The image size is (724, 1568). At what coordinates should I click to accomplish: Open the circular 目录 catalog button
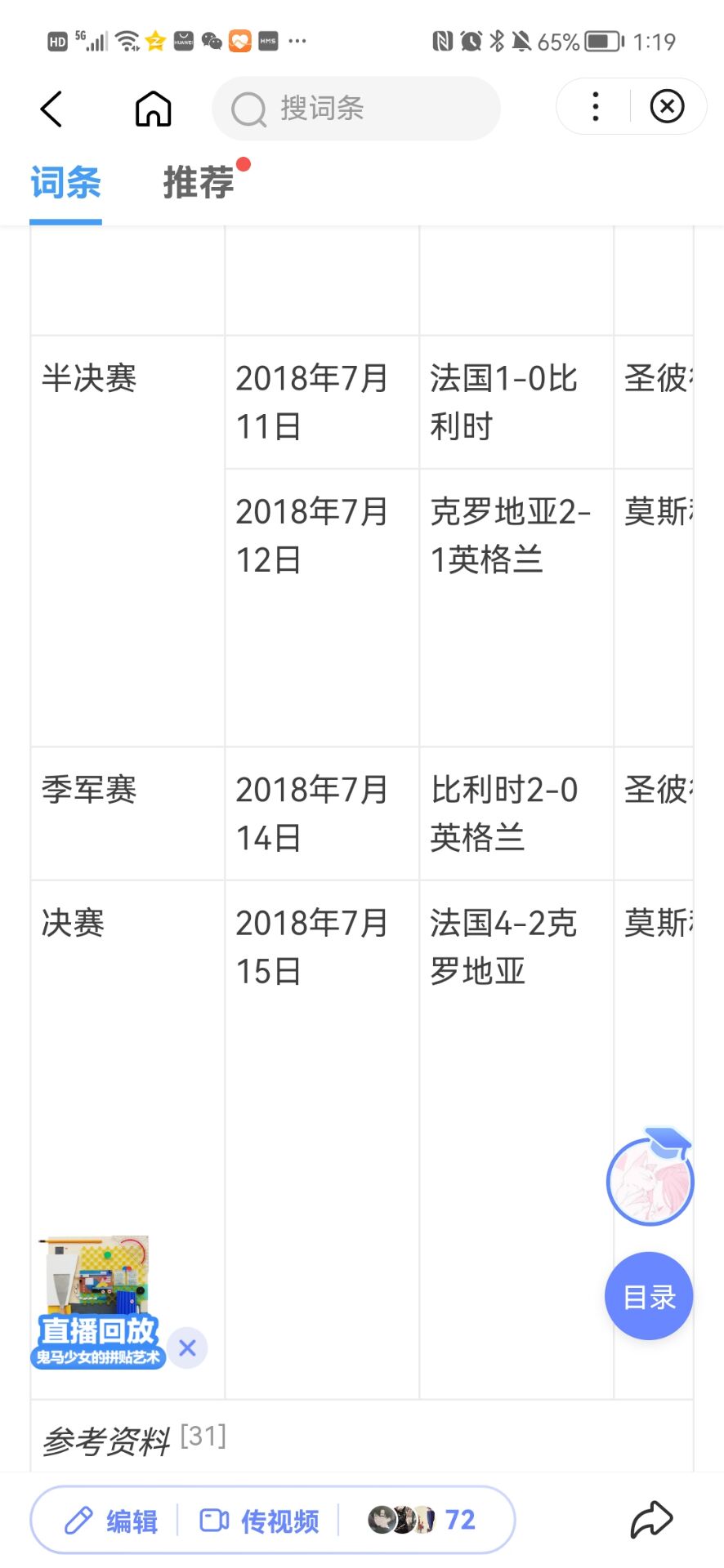point(648,1296)
